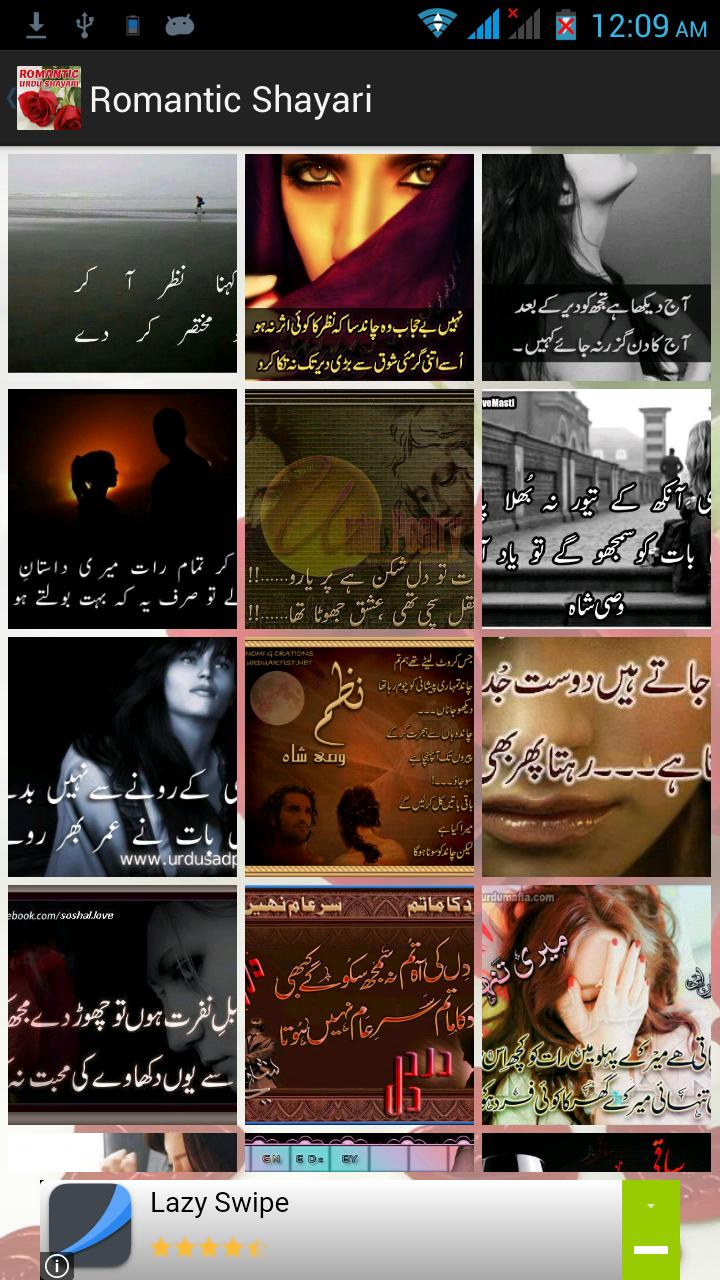Open the foggy beach walker shayari image

point(122,263)
